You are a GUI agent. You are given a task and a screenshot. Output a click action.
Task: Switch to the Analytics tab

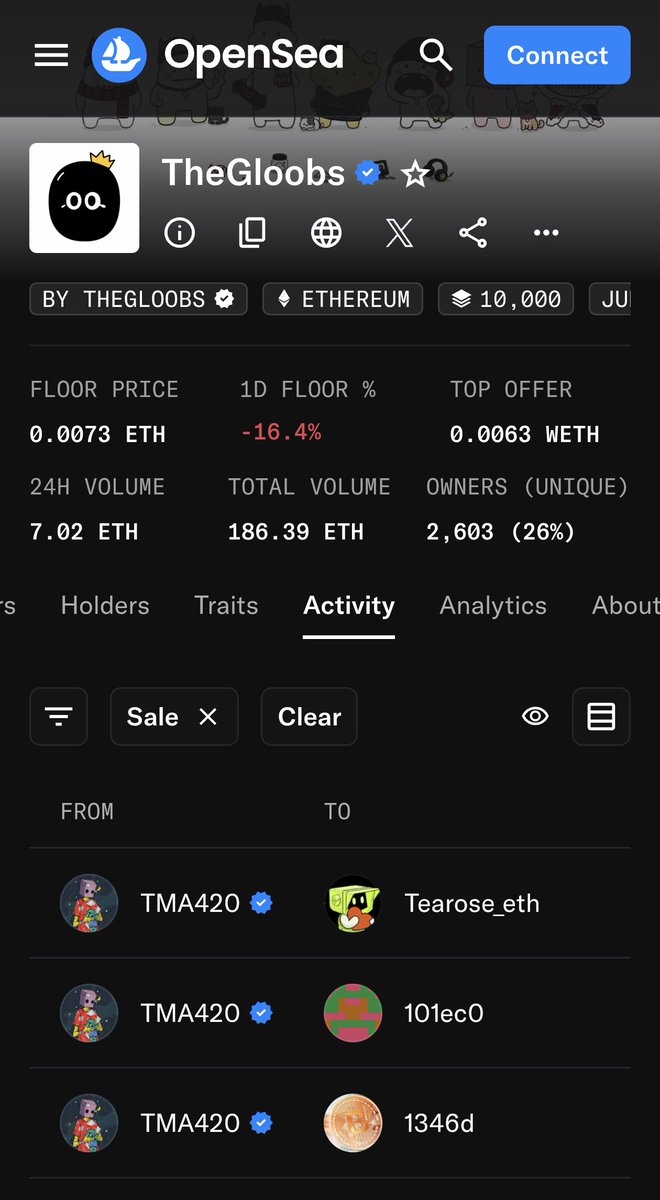tap(493, 605)
